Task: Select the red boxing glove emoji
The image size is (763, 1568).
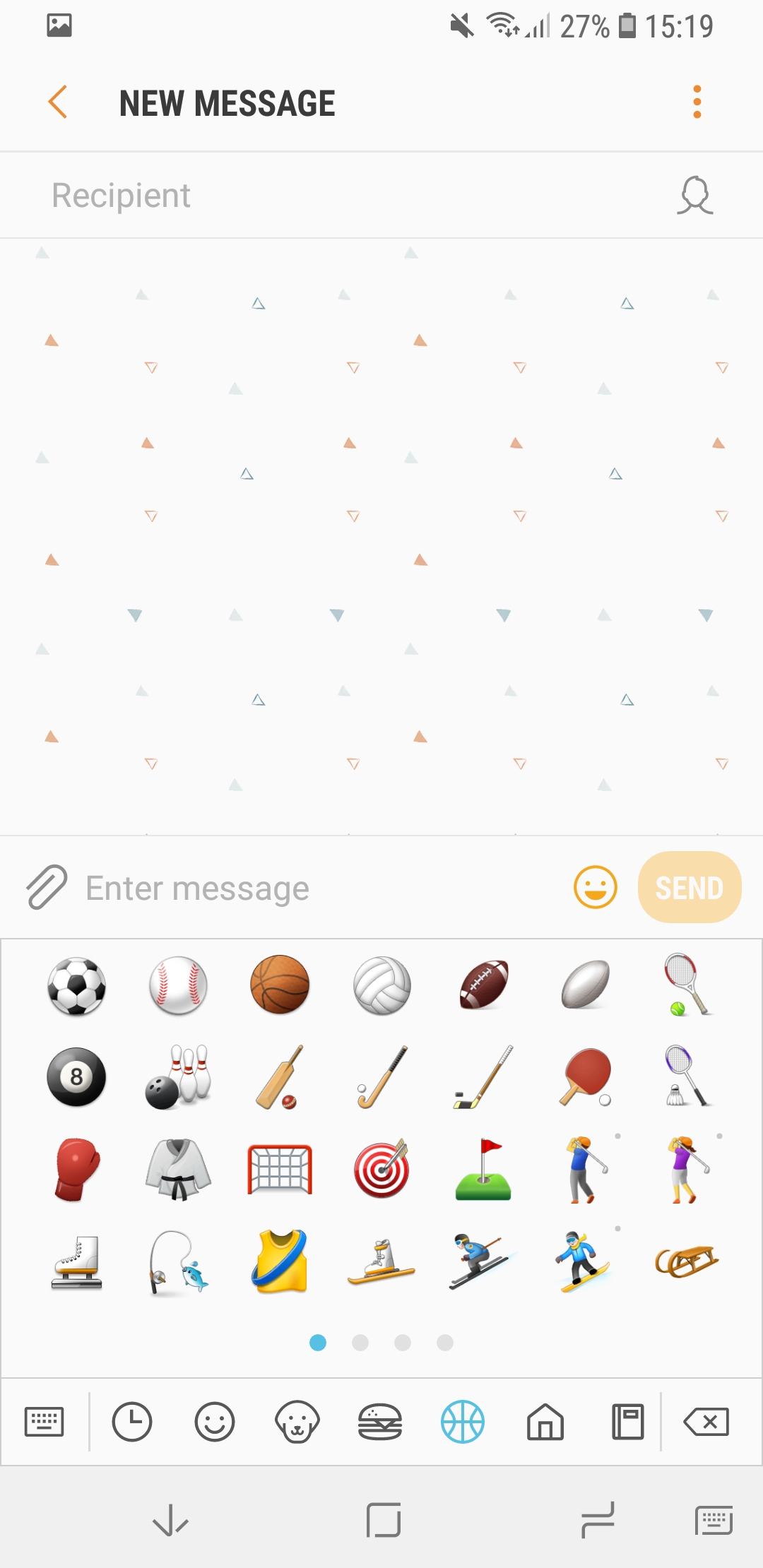Action: [76, 1169]
